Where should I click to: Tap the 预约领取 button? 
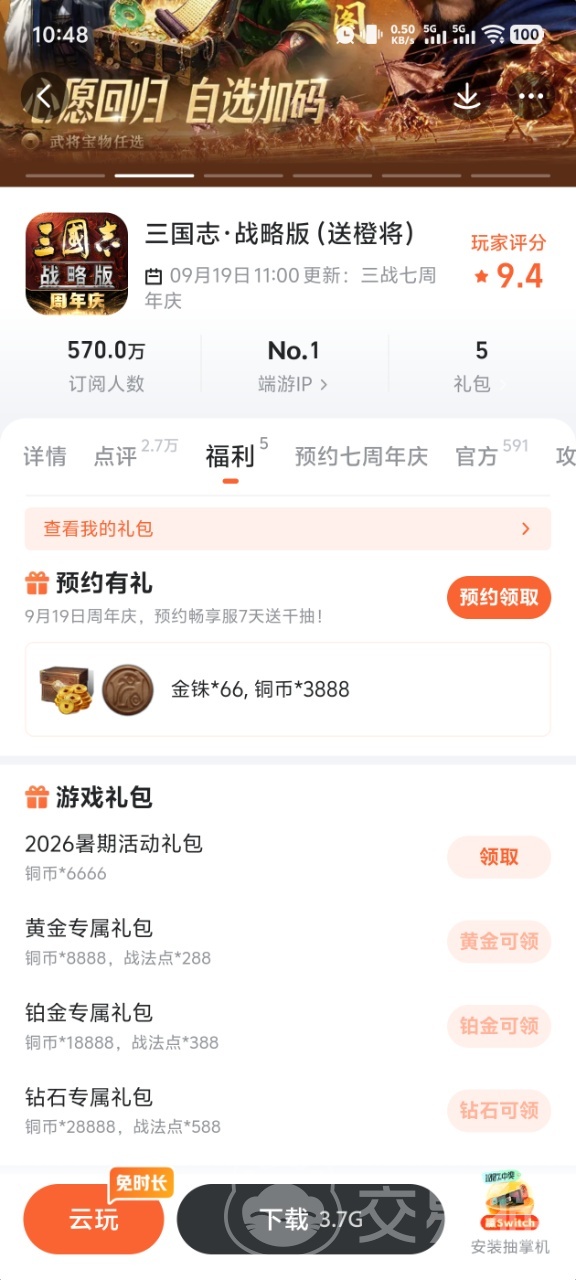point(499,598)
